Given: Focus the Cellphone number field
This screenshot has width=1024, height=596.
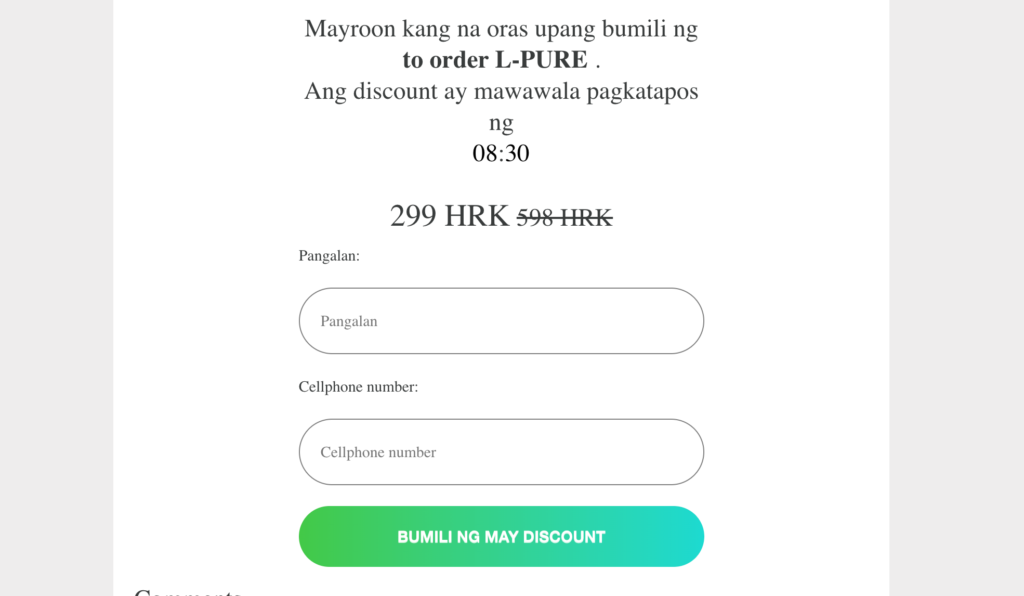Looking at the screenshot, I should [501, 452].
